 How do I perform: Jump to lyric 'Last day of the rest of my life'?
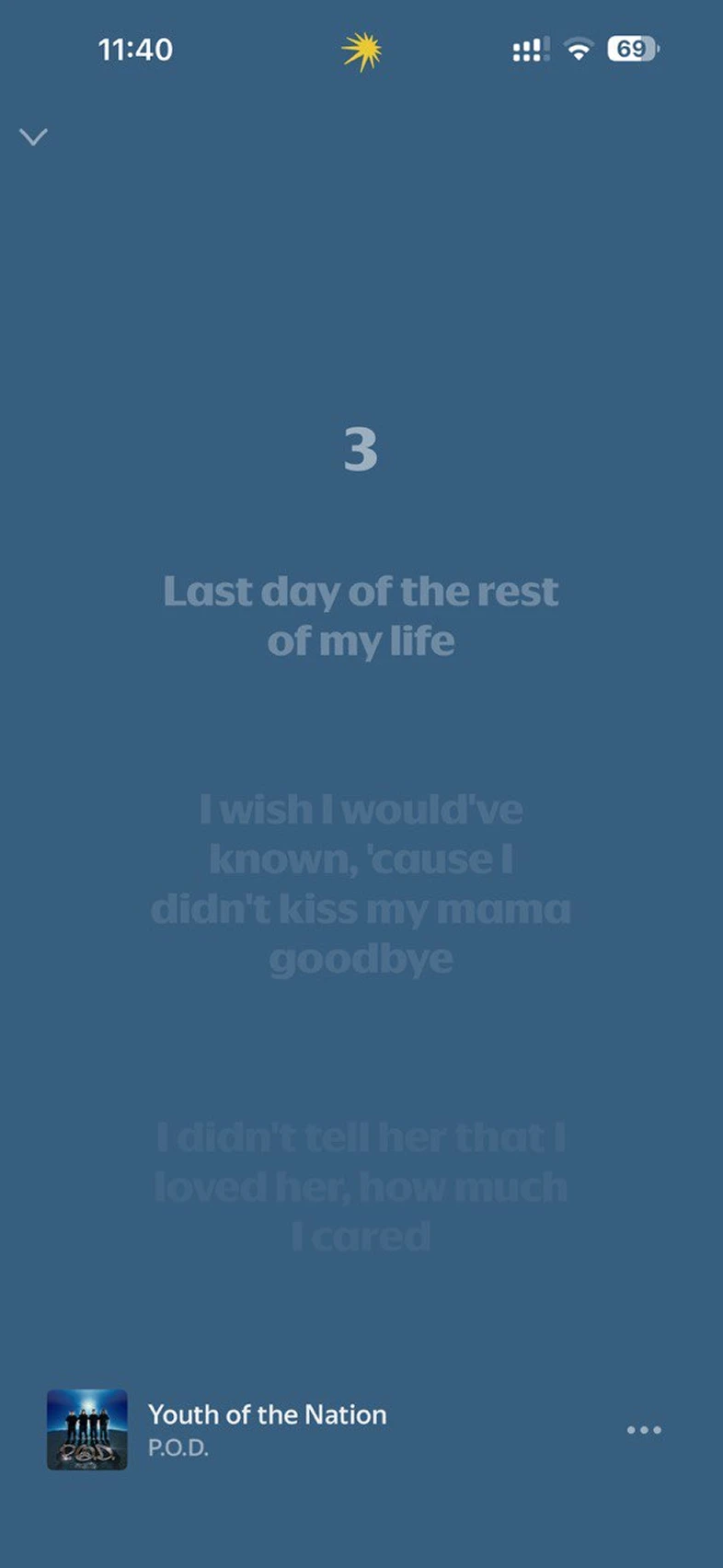[x=361, y=616]
